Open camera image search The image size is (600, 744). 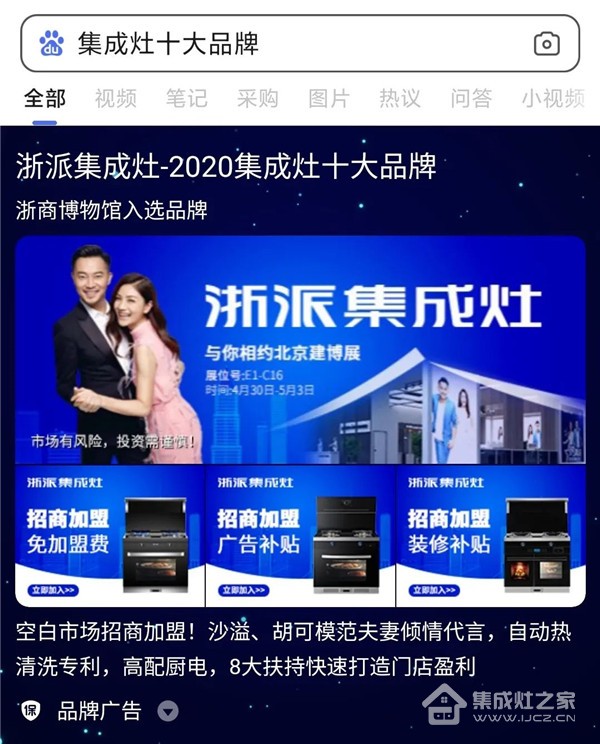pyautogui.click(x=546, y=43)
